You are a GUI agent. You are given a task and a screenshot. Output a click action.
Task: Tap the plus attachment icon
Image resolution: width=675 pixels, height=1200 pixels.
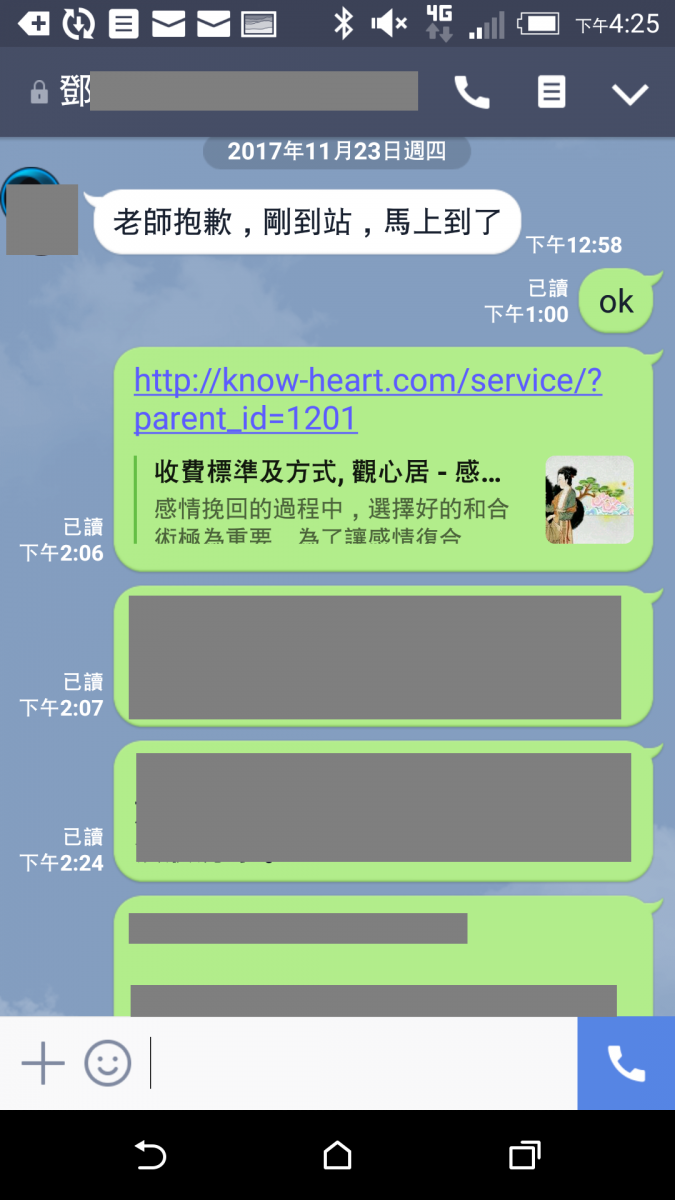pos(43,1062)
